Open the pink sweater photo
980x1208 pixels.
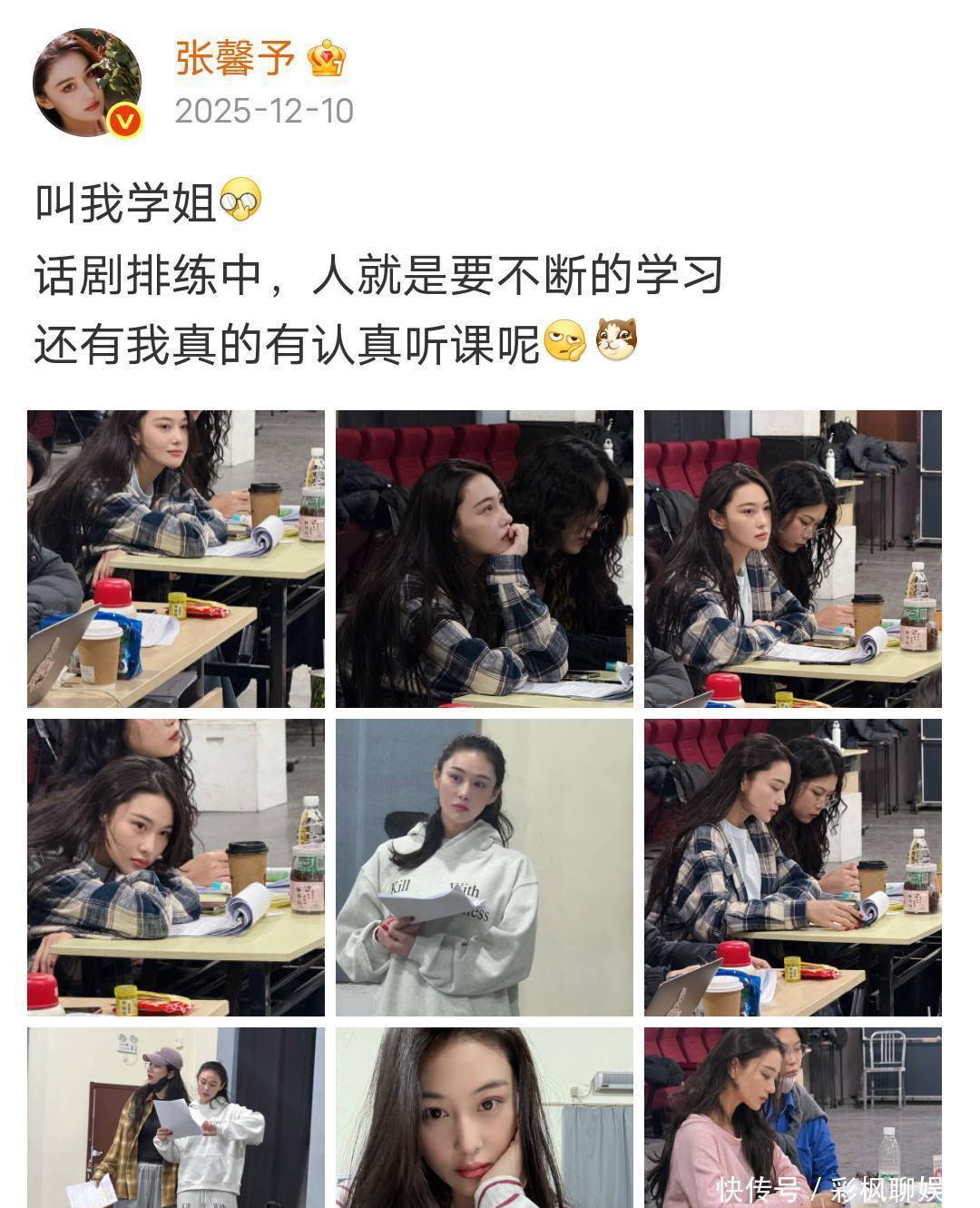point(792,1117)
